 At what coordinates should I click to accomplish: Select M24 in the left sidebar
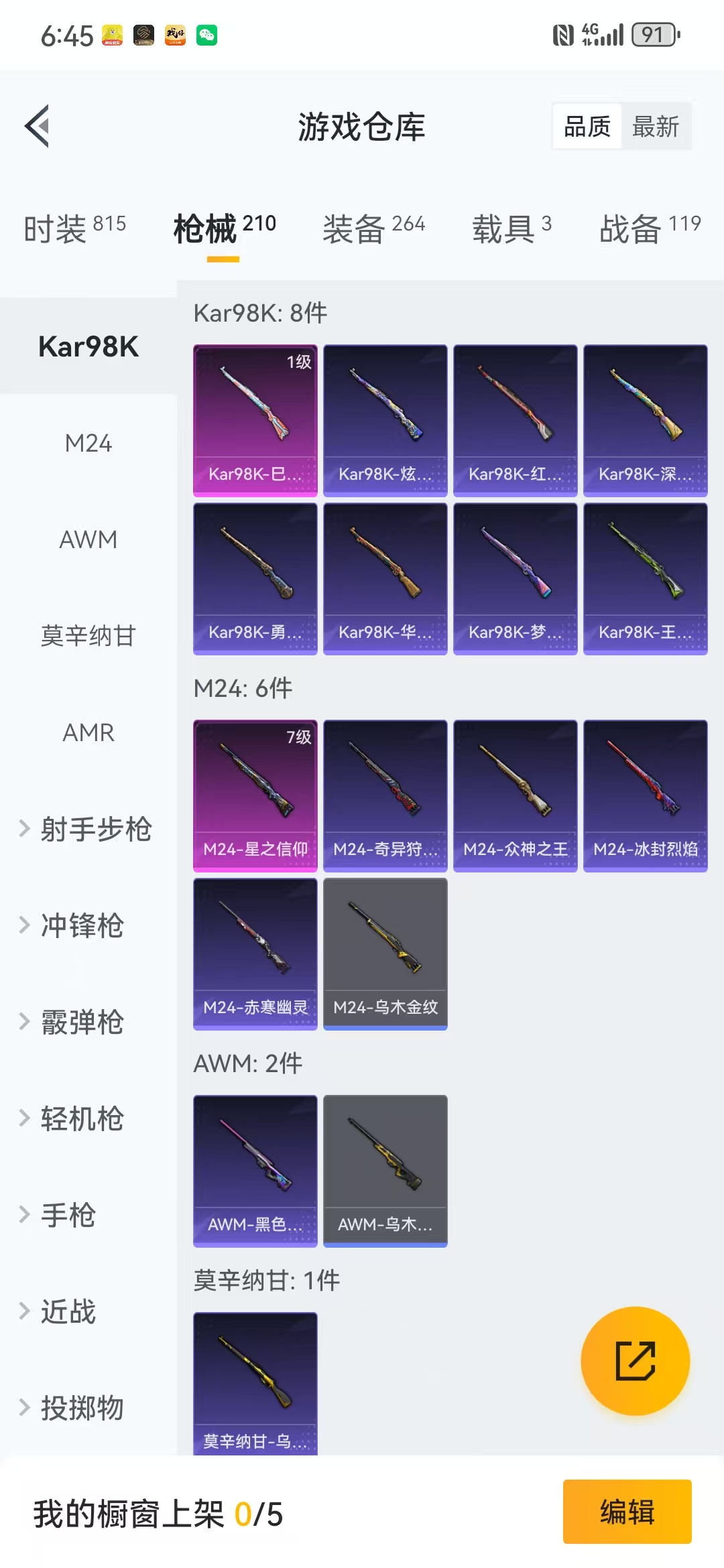(88, 443)
